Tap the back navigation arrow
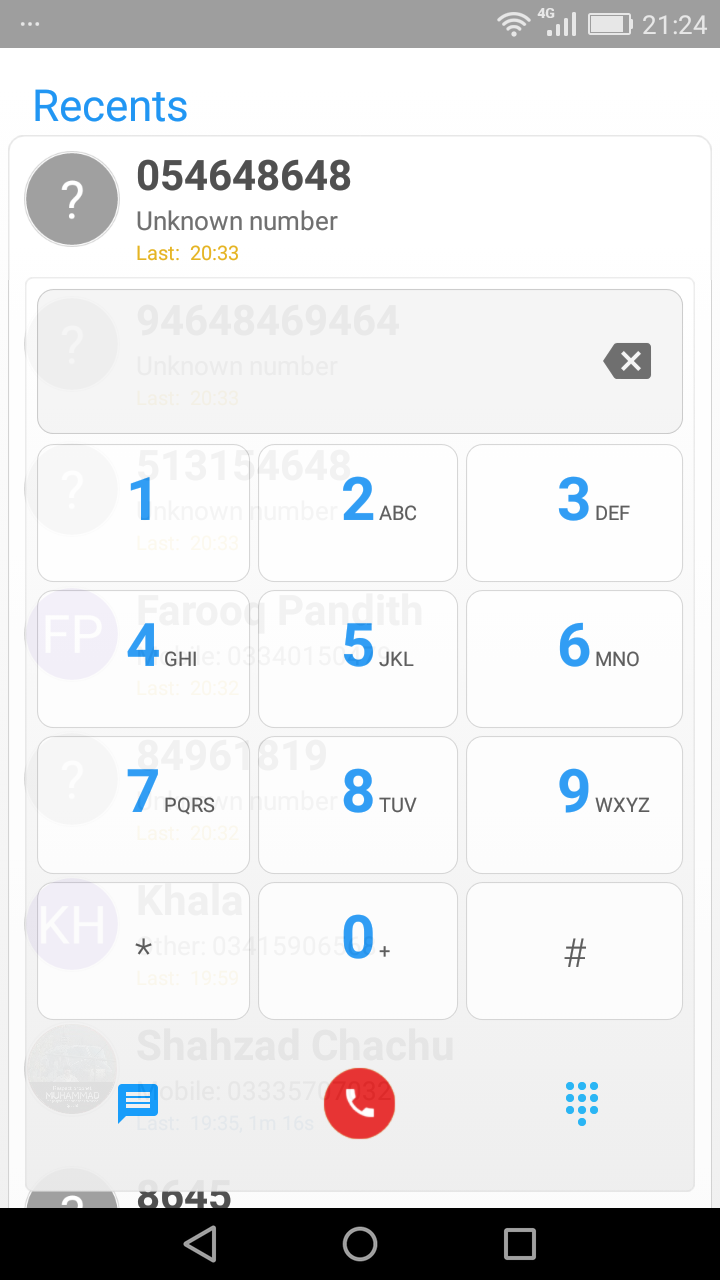 coord(199,1243)
